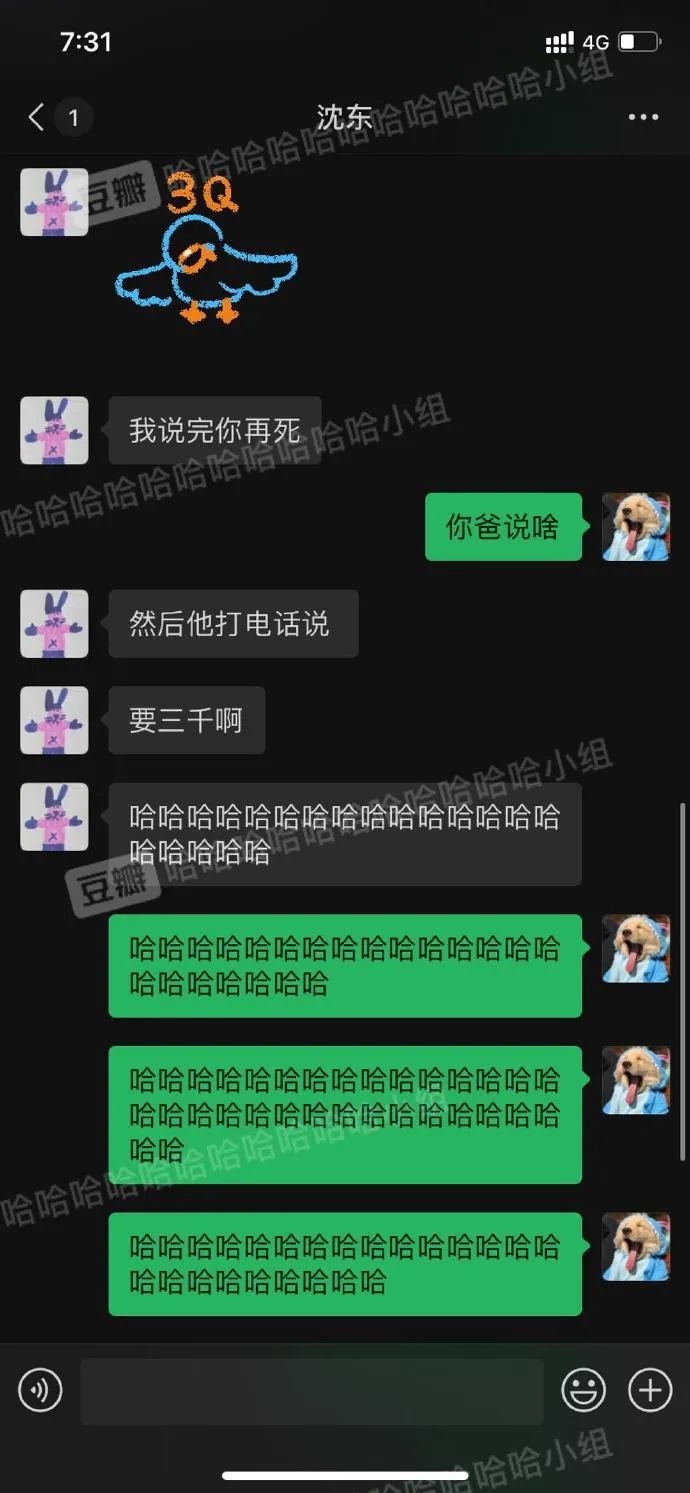Open the plus attachments menu

[649, 1390]
